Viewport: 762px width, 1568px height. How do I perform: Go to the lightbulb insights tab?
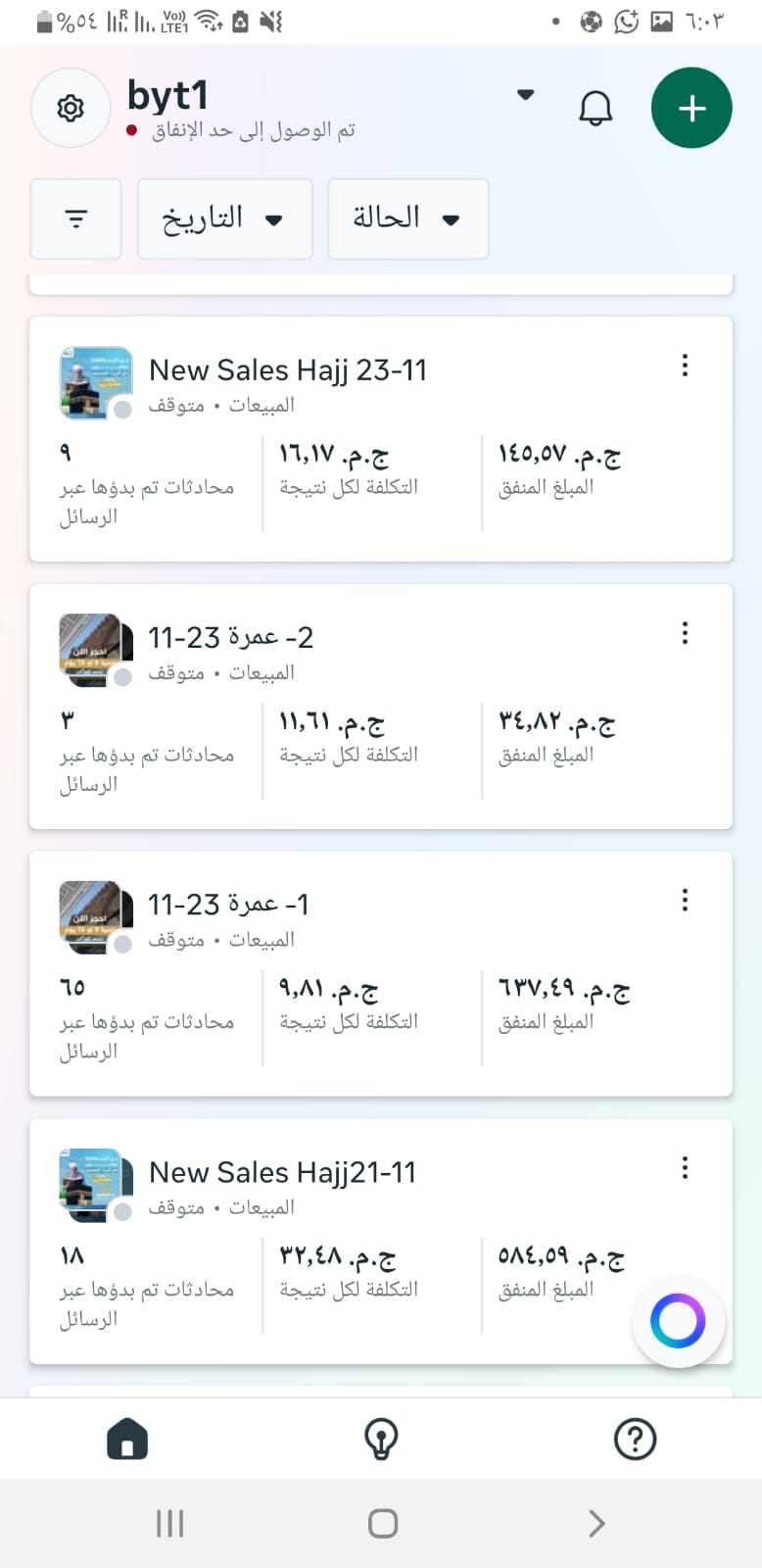point(380,1440)
